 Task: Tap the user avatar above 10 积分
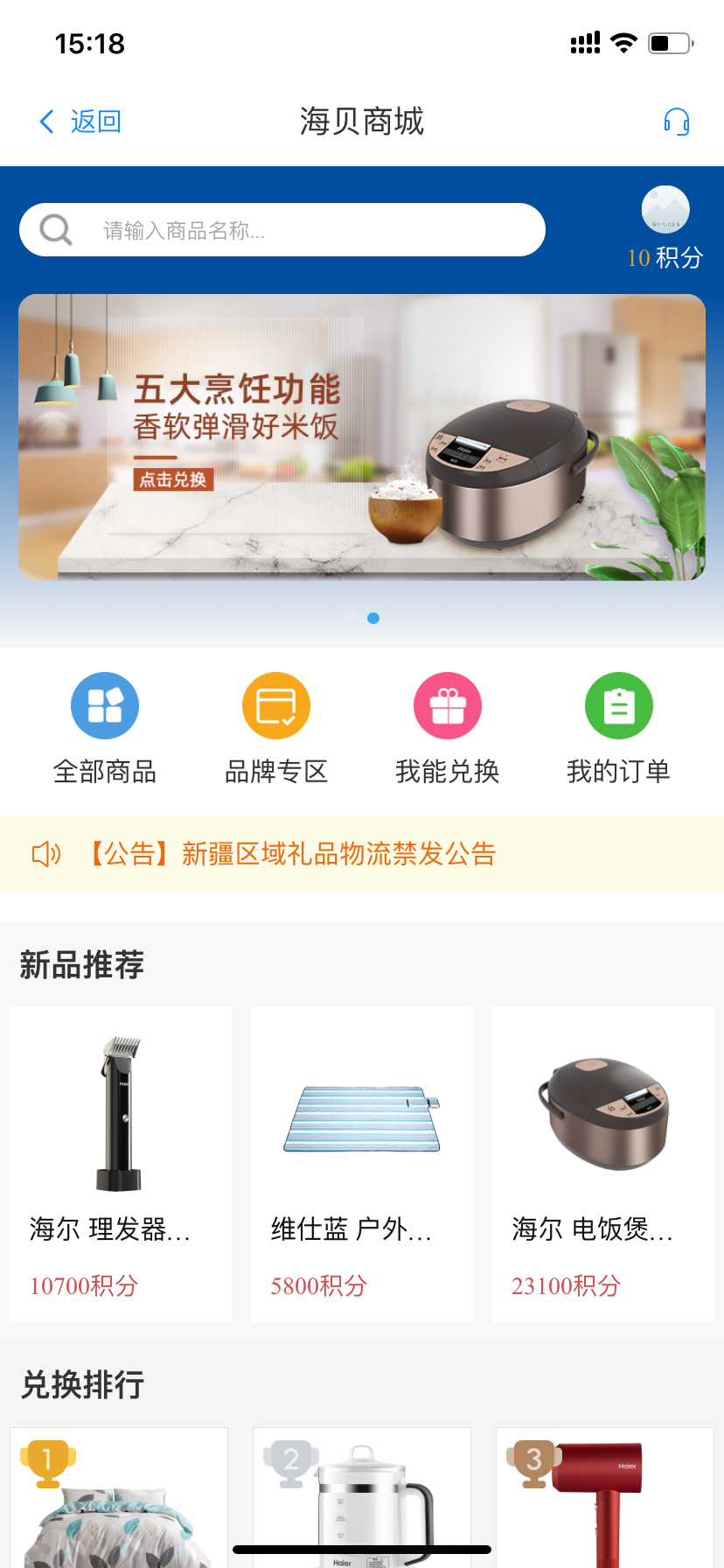tap(665, 209)
